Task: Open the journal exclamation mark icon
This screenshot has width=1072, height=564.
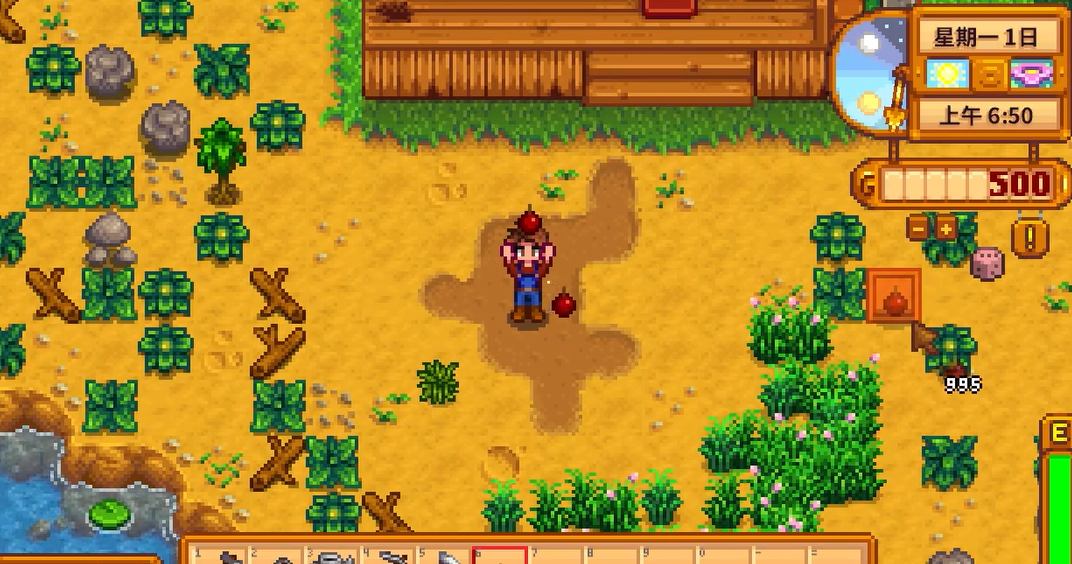Action: tap(1026, 238)
